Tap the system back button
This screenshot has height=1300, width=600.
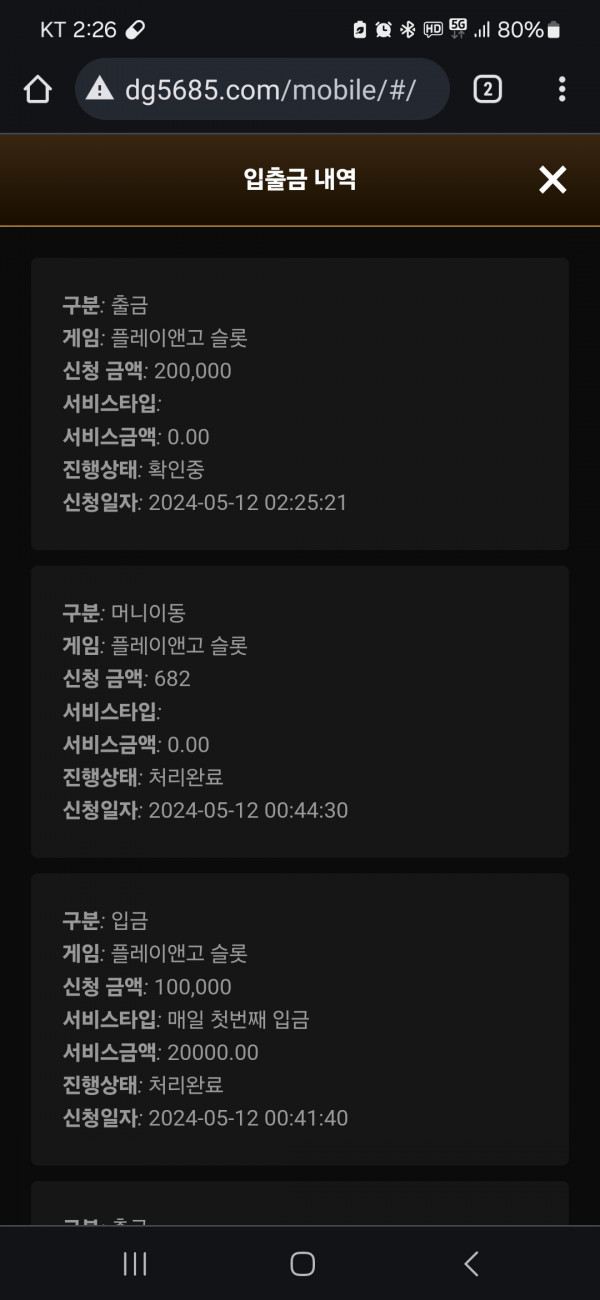pyautogui.click(x=471, y=1264)
